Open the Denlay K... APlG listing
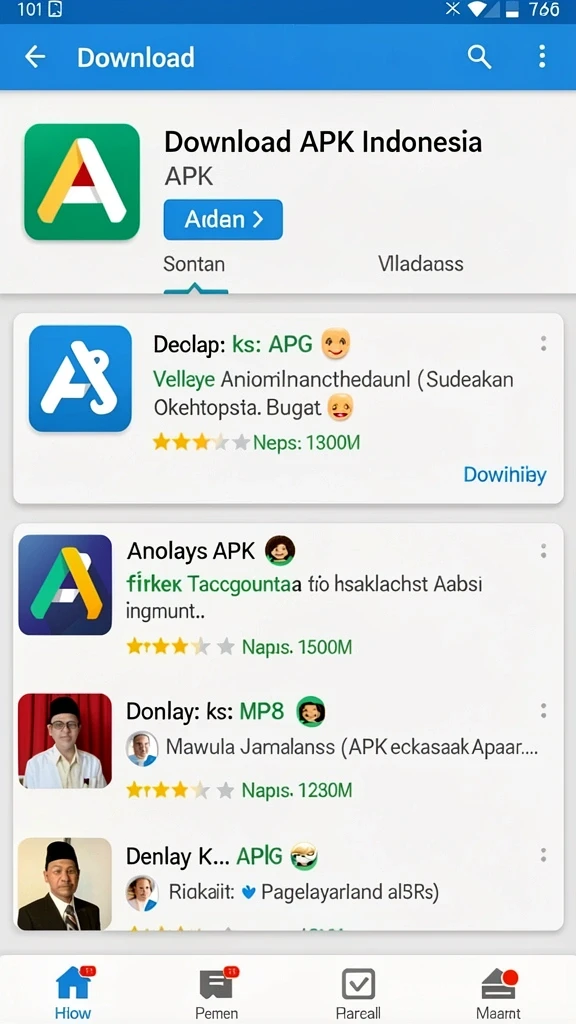Image resolution: width=576 pixels, height=1024 pixels. [288, 882]
